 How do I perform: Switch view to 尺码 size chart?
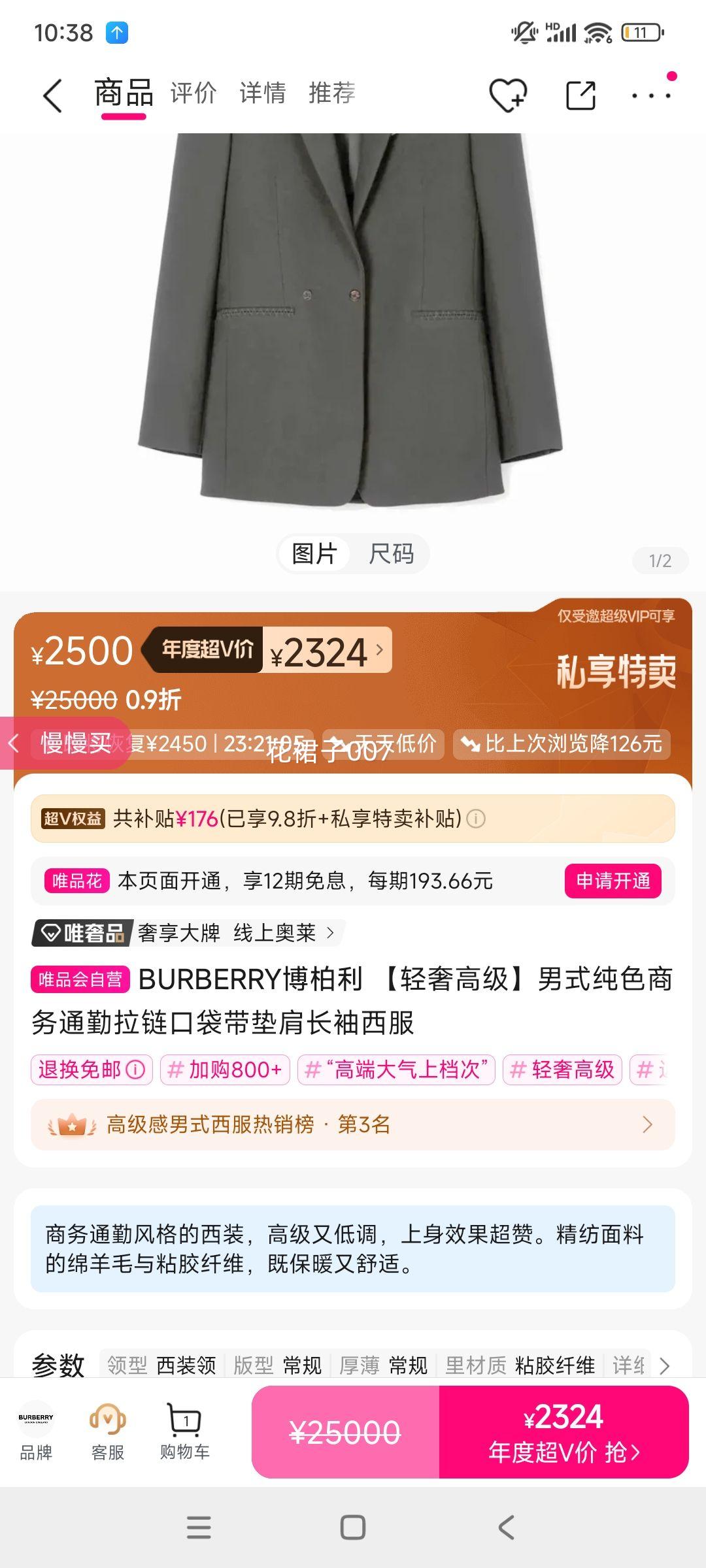[391, 553]
